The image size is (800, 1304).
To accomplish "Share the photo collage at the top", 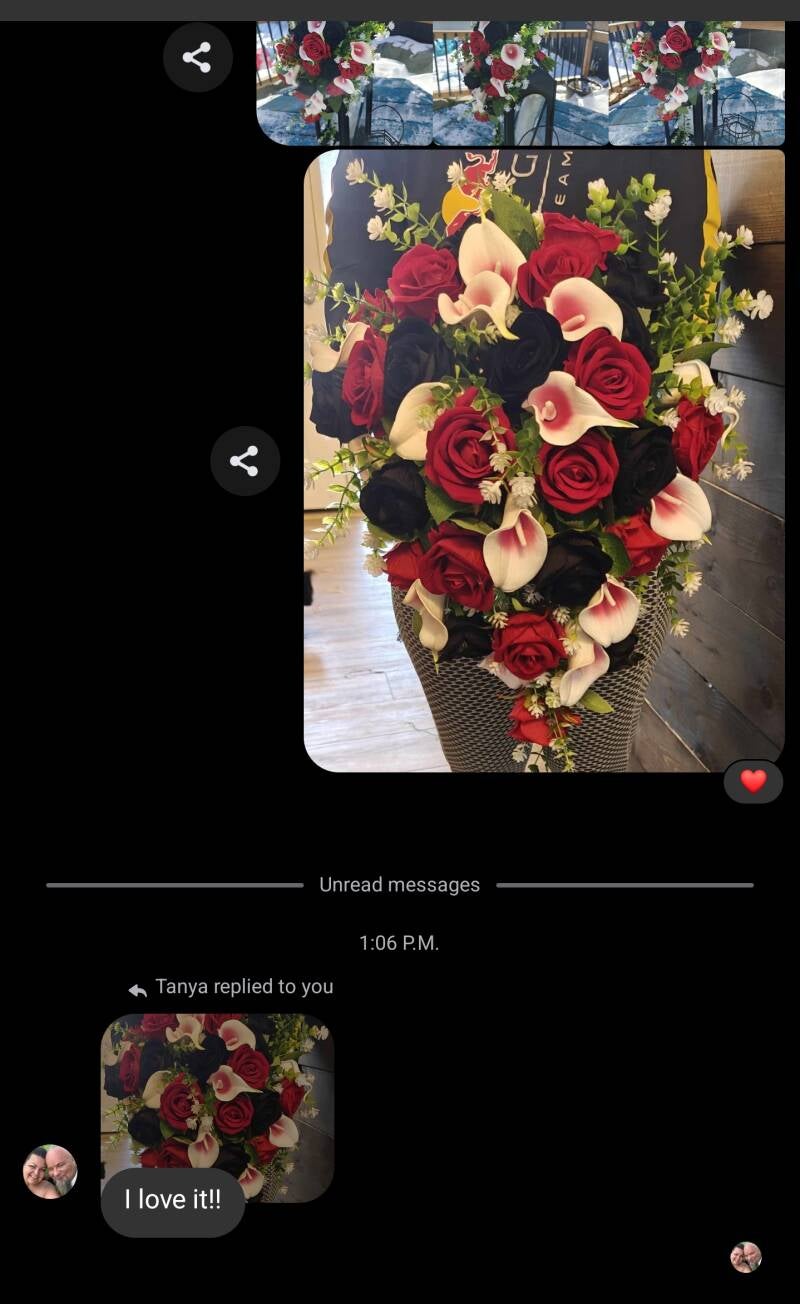I will (197, 57).
